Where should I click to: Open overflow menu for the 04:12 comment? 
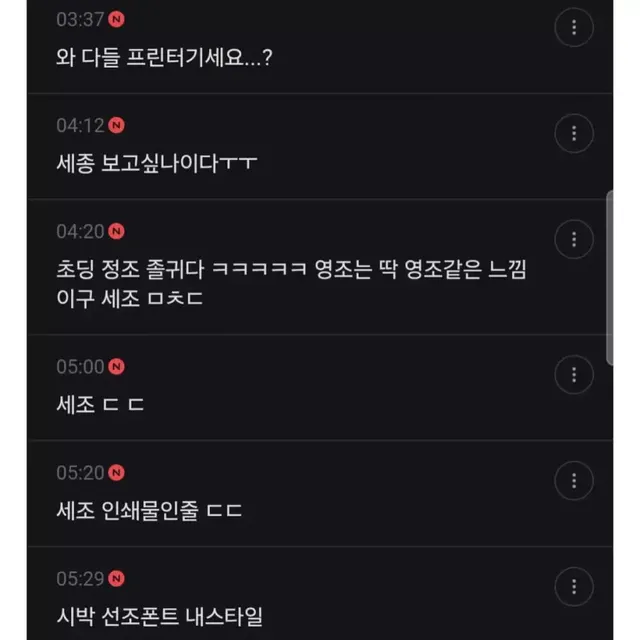573,133
